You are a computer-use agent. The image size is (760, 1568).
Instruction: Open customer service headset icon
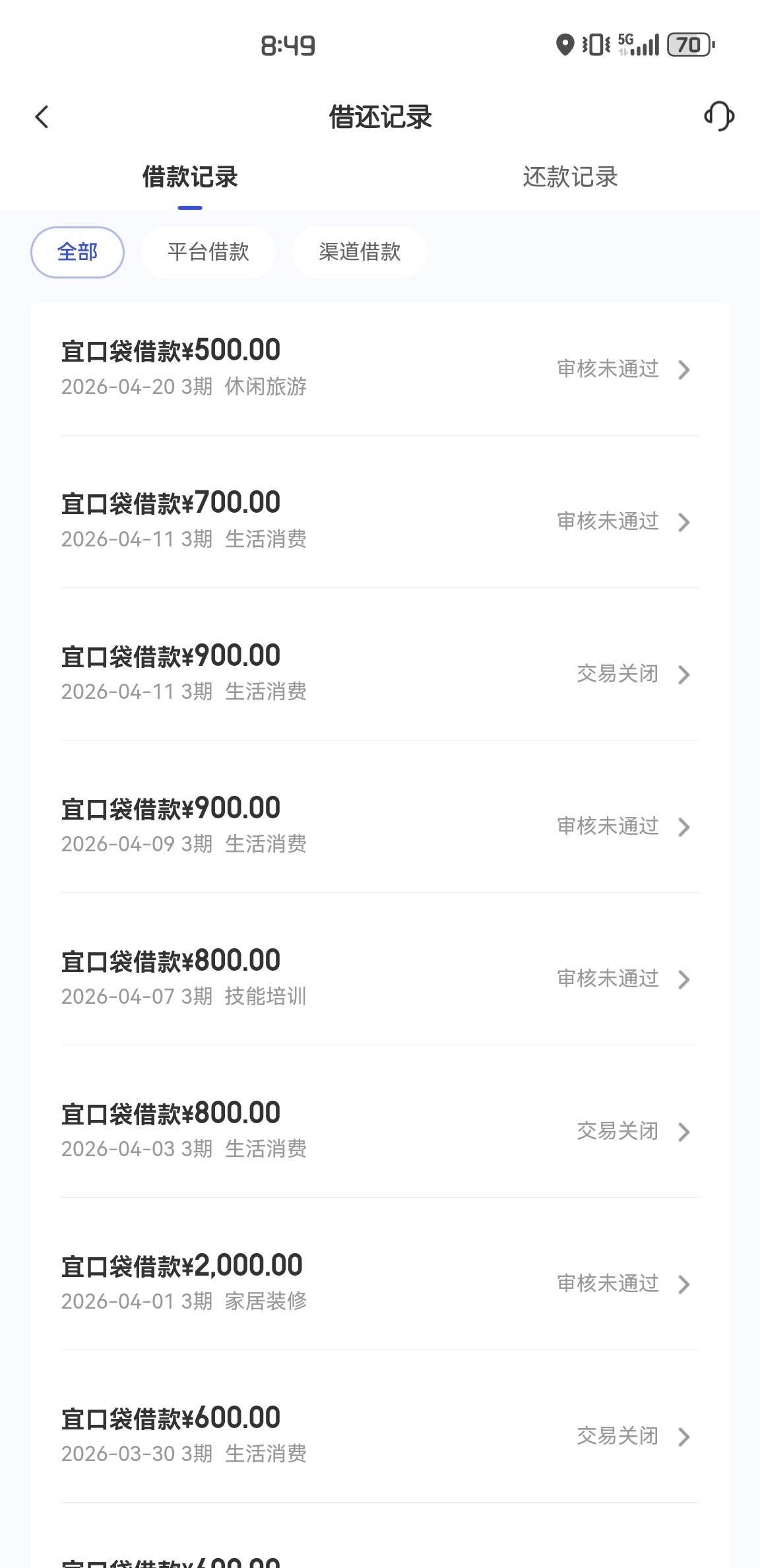pyautogui.click(x=719, y=117)
